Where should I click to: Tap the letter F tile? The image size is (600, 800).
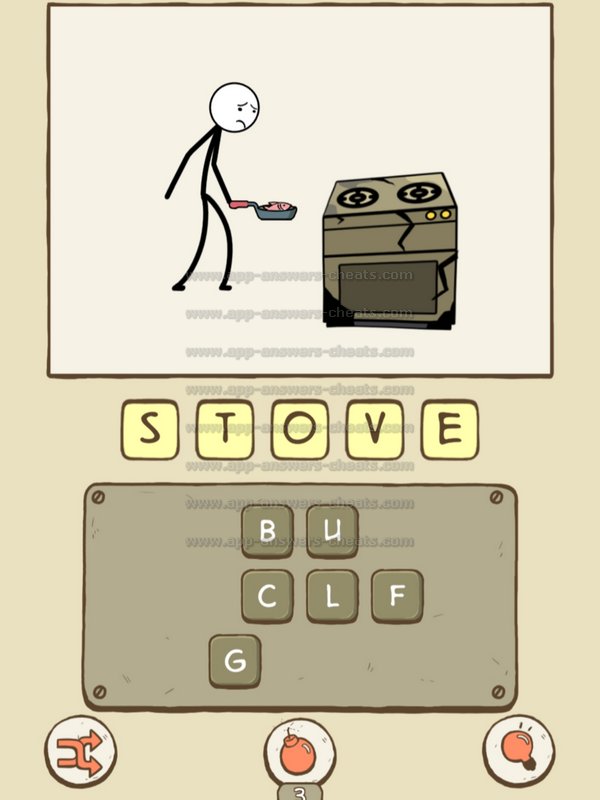(x=397, y=597)
